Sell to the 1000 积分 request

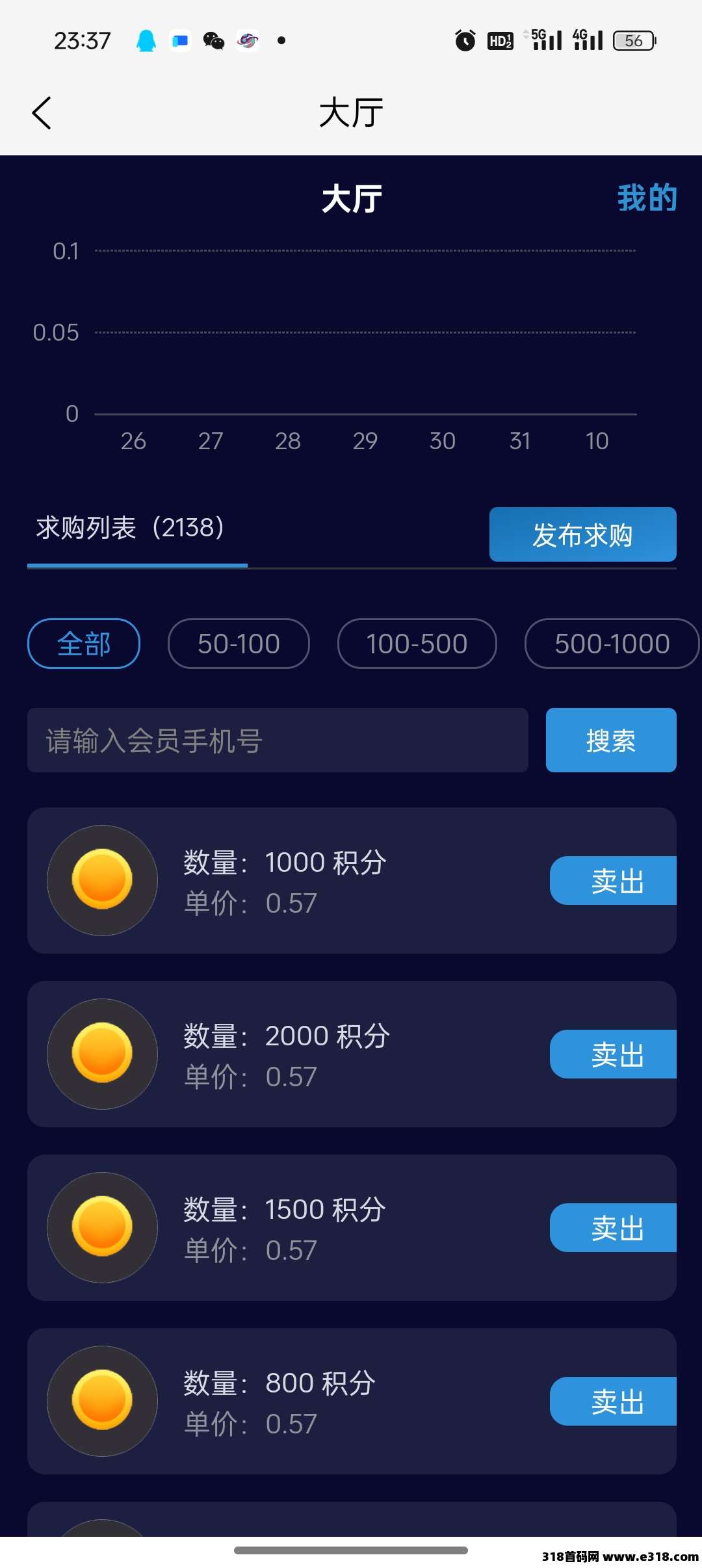(613, 881)
